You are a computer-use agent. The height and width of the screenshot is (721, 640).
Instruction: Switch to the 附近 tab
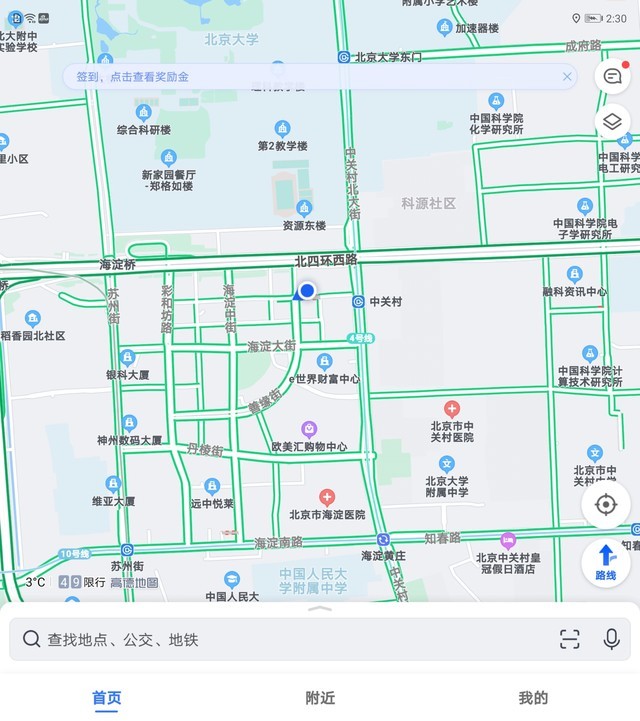pos(320,698)
